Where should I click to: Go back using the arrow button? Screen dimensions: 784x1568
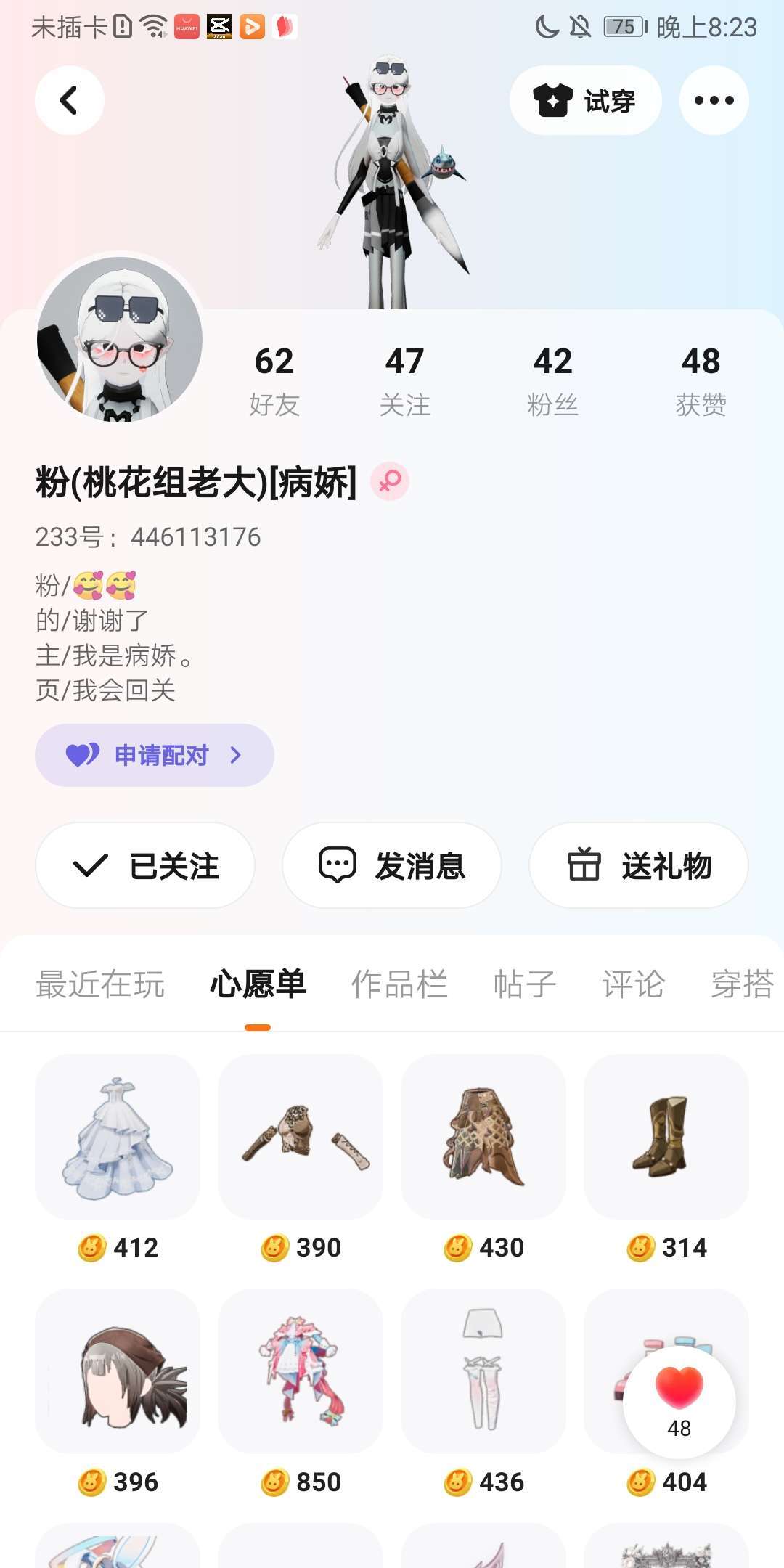[x=69, y=100]
